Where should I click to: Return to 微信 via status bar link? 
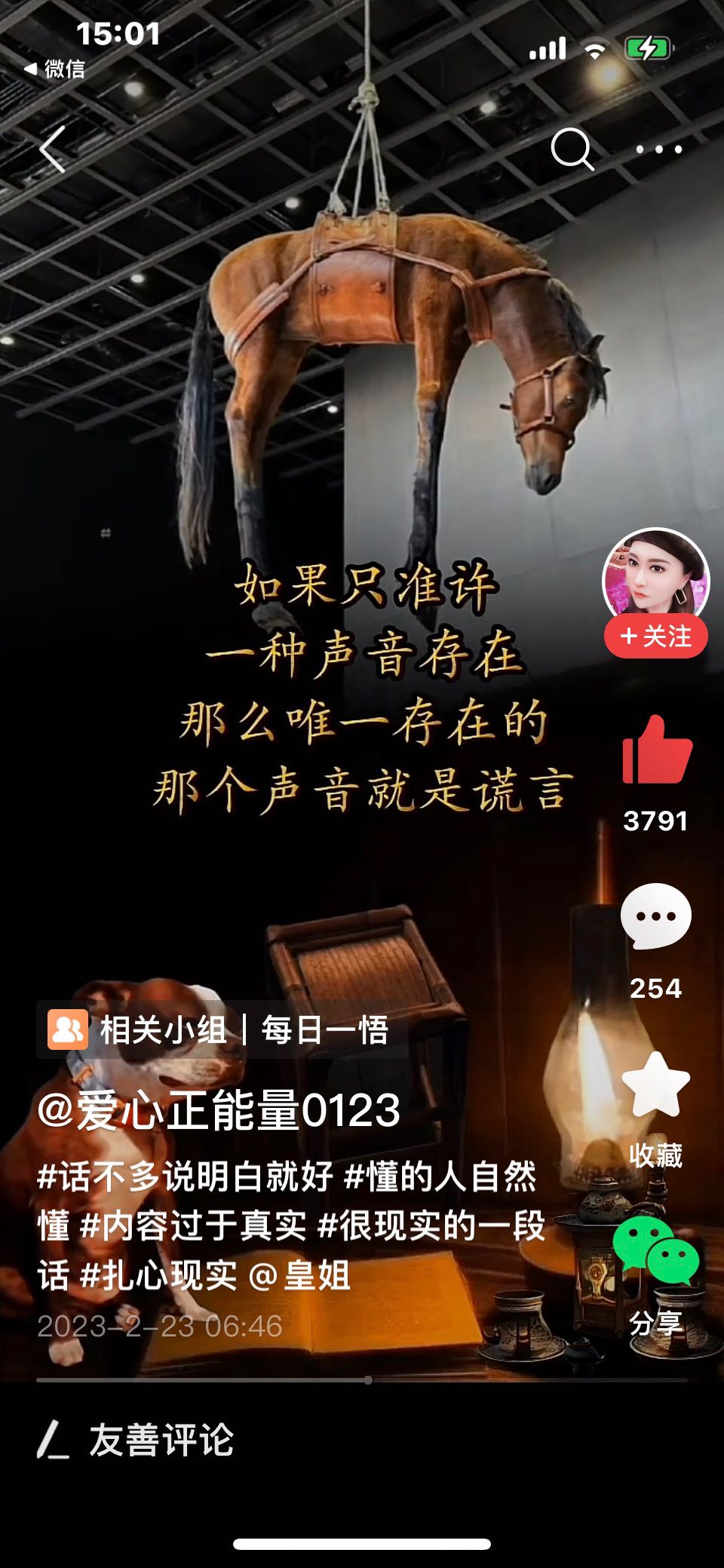point(54,69)
